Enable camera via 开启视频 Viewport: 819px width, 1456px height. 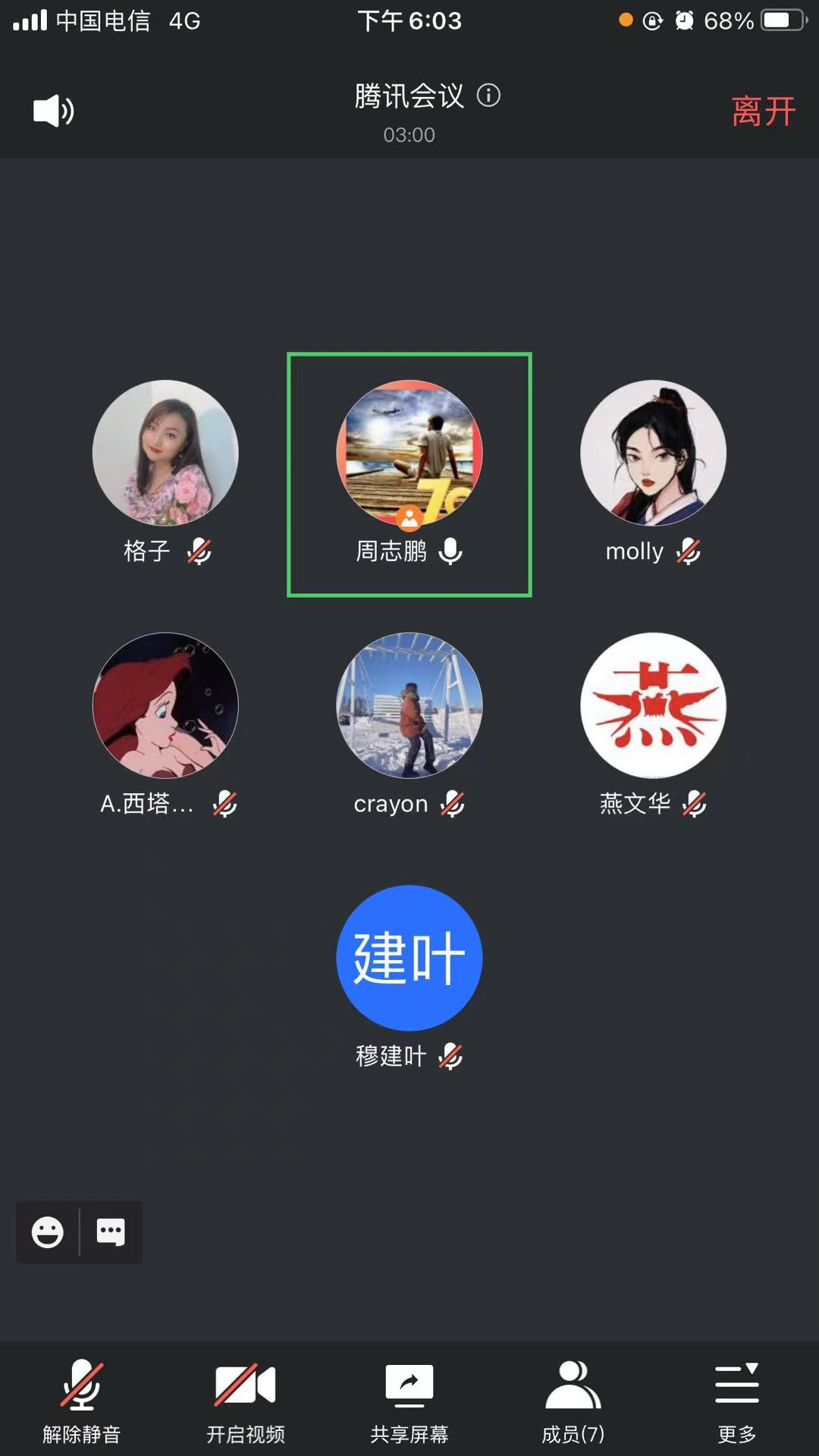246,1399
